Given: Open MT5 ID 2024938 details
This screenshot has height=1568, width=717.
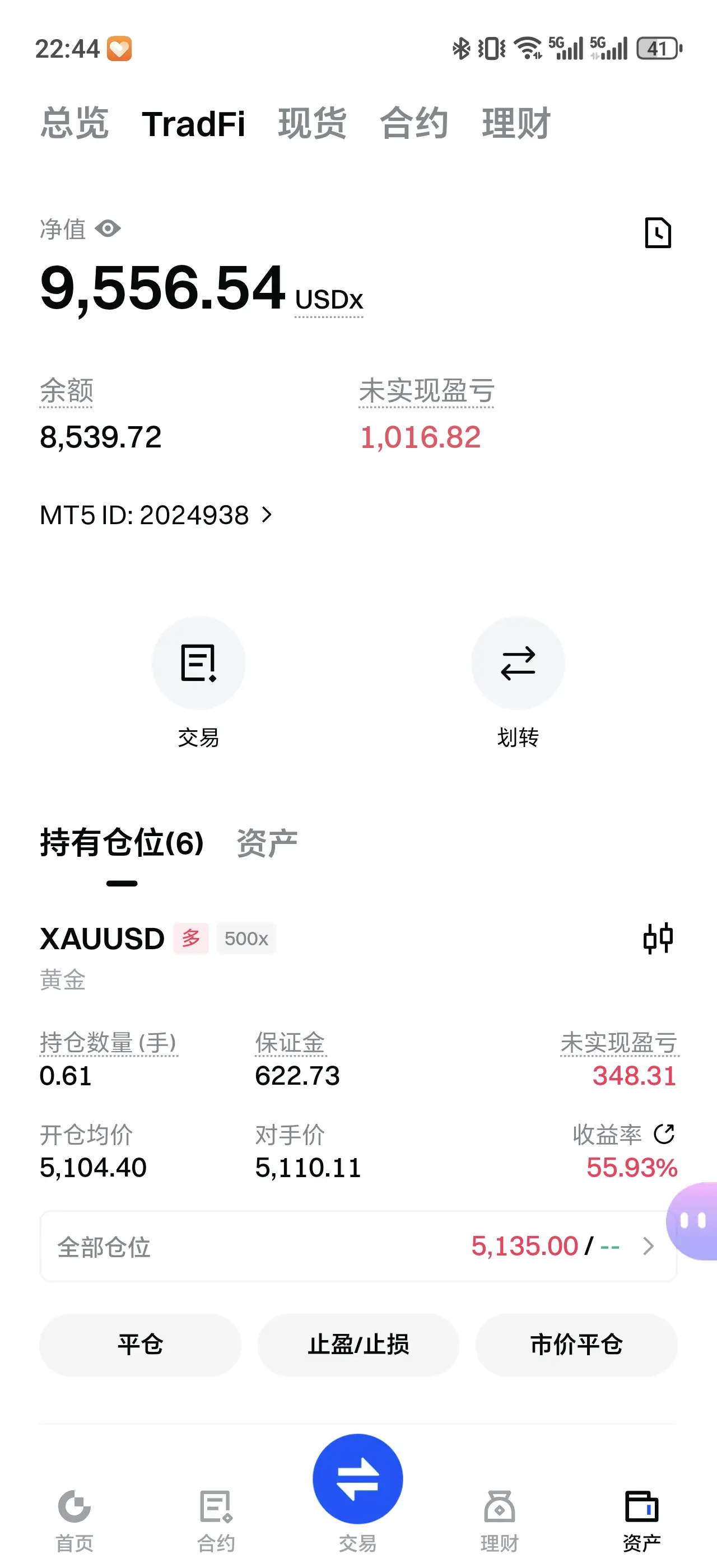Looking at the screenshot, I should point(156,515).
